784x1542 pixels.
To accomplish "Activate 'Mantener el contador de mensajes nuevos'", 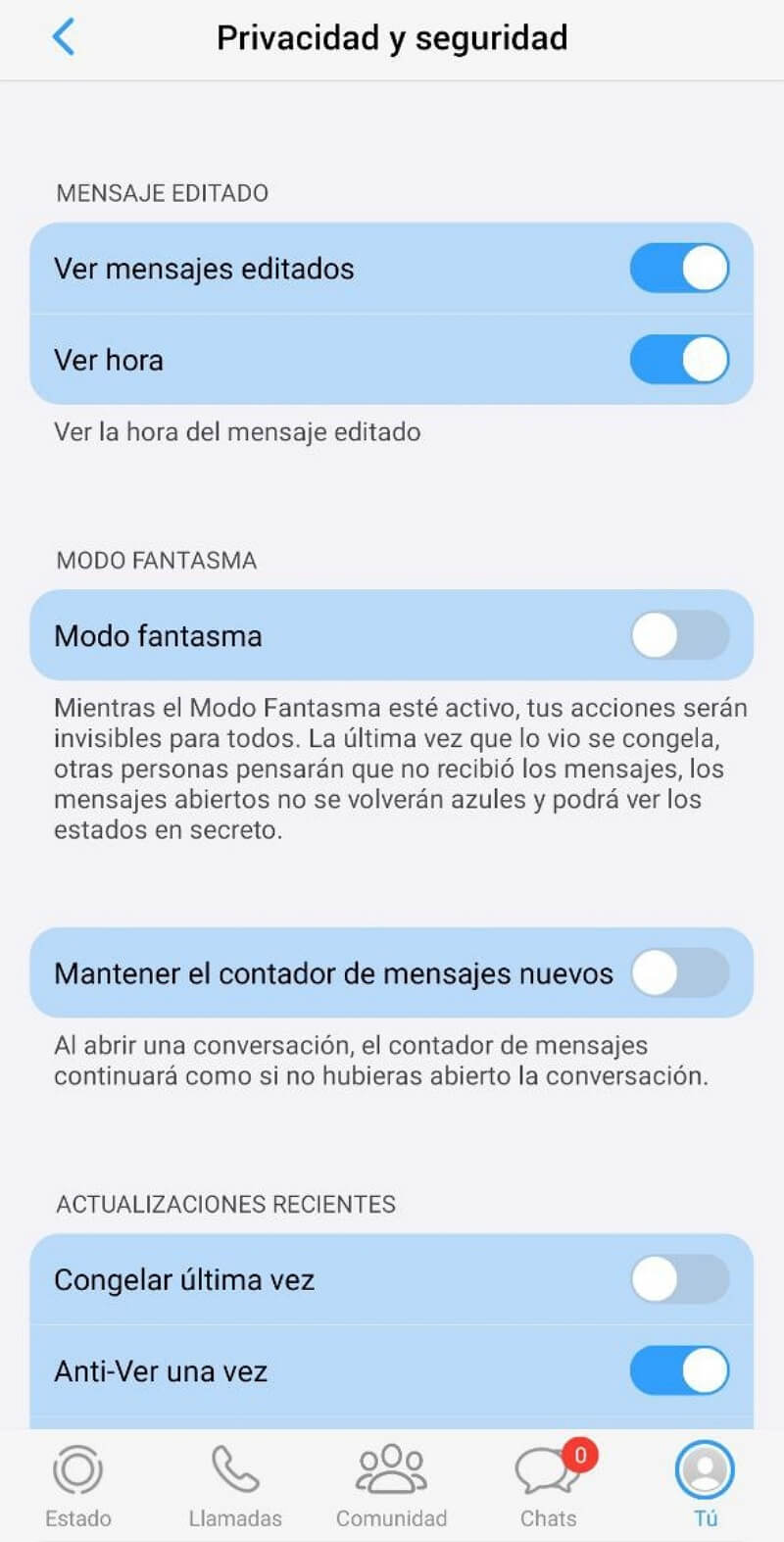I will pos(680,972).
